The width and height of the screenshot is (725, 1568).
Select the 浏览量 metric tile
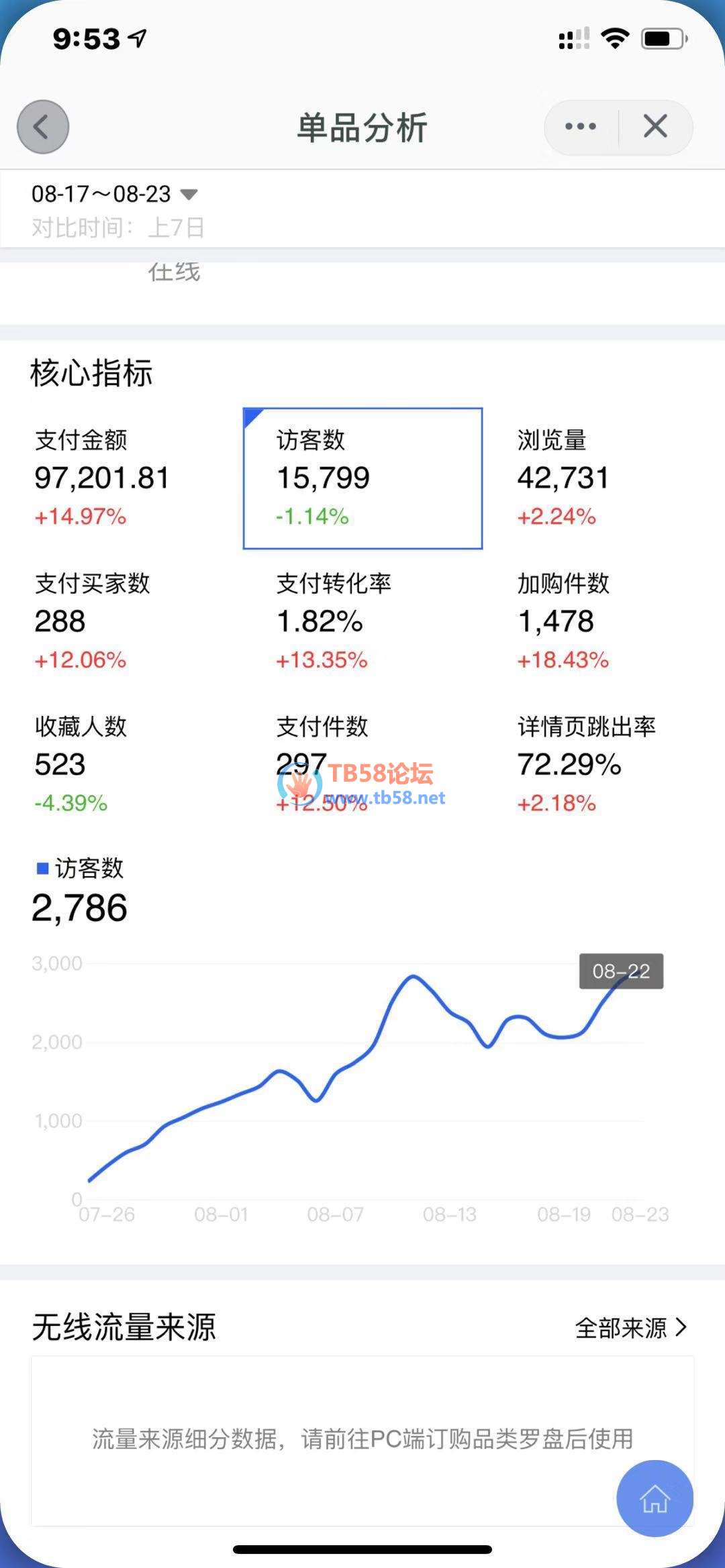[601, 478]
